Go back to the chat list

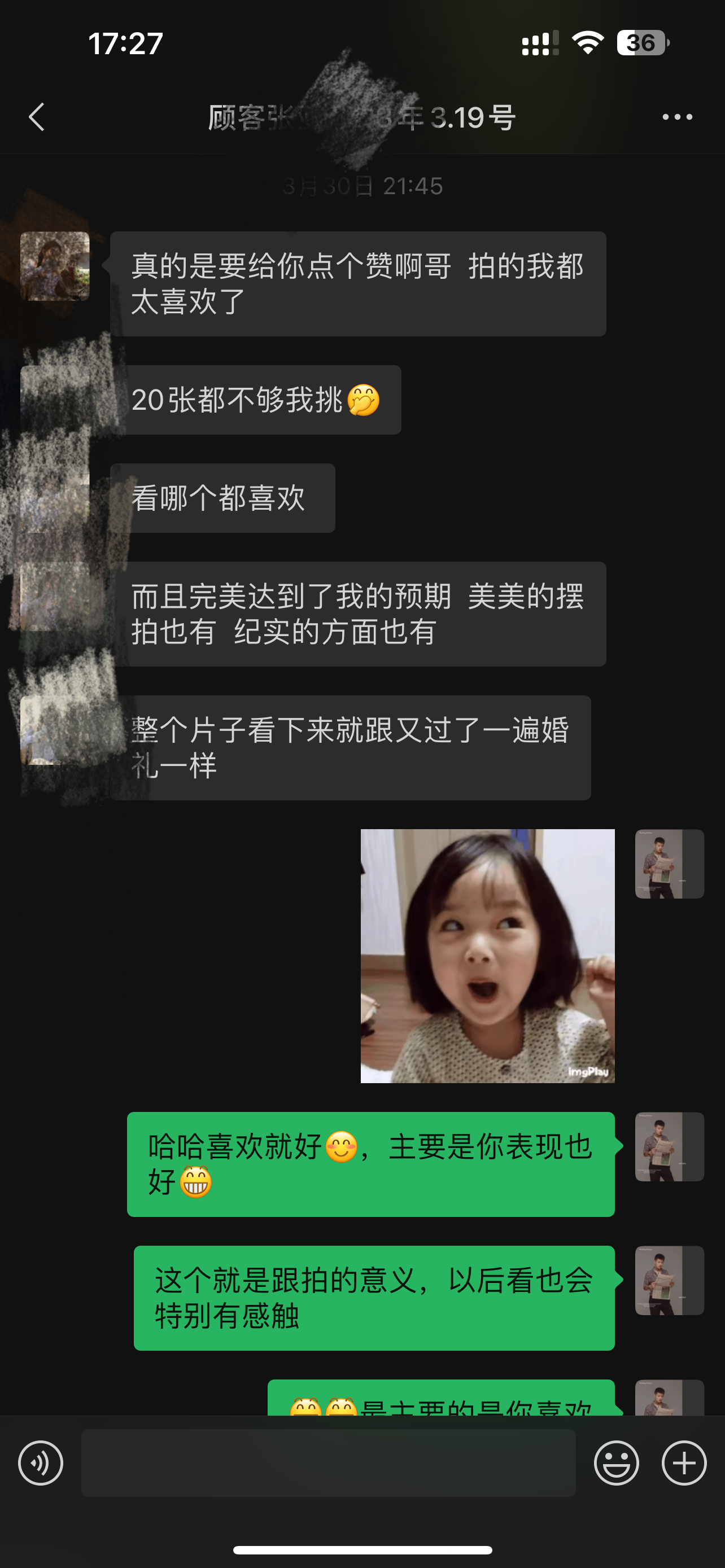point(37,117)
